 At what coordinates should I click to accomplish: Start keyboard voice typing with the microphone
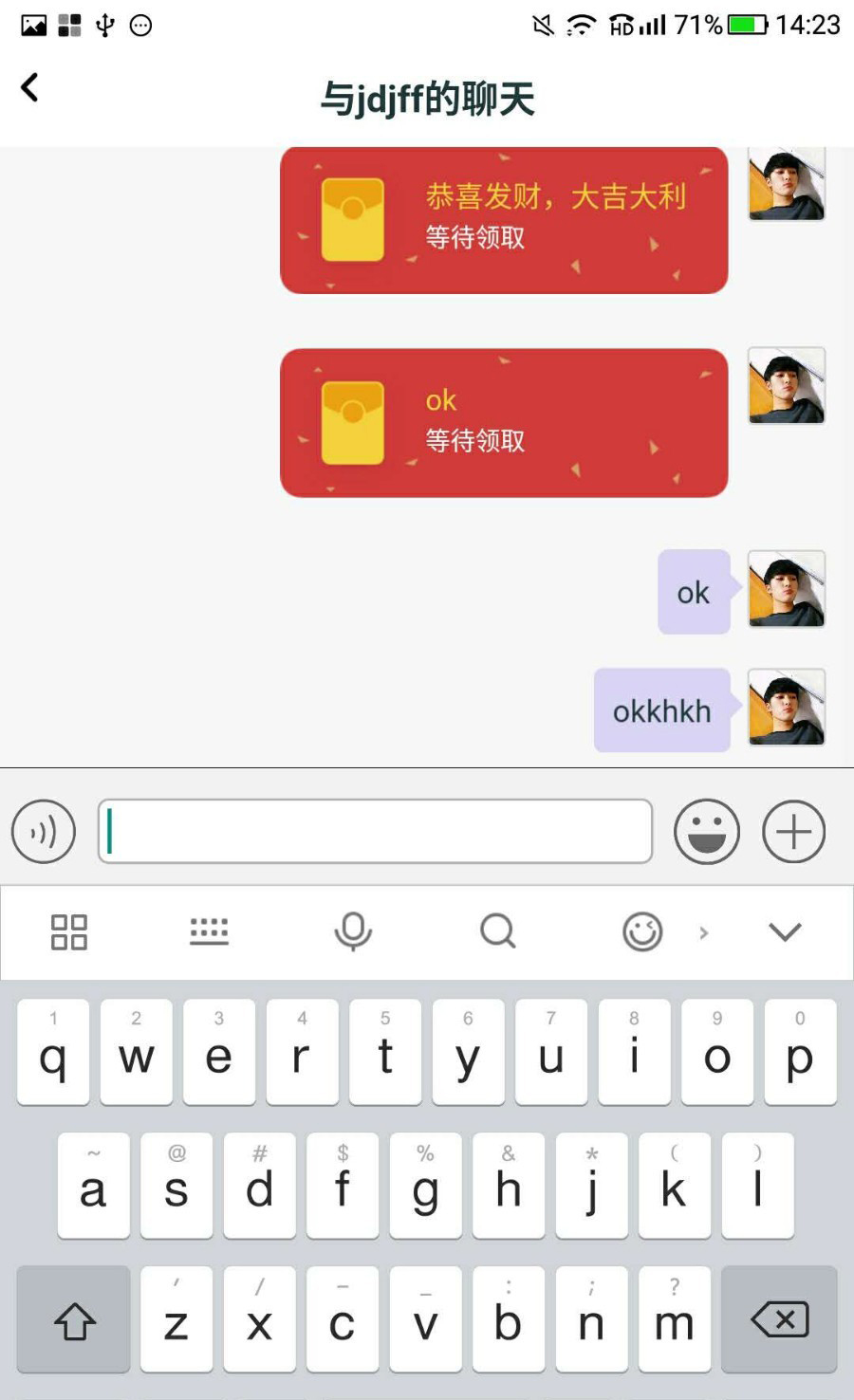[353, 932]
